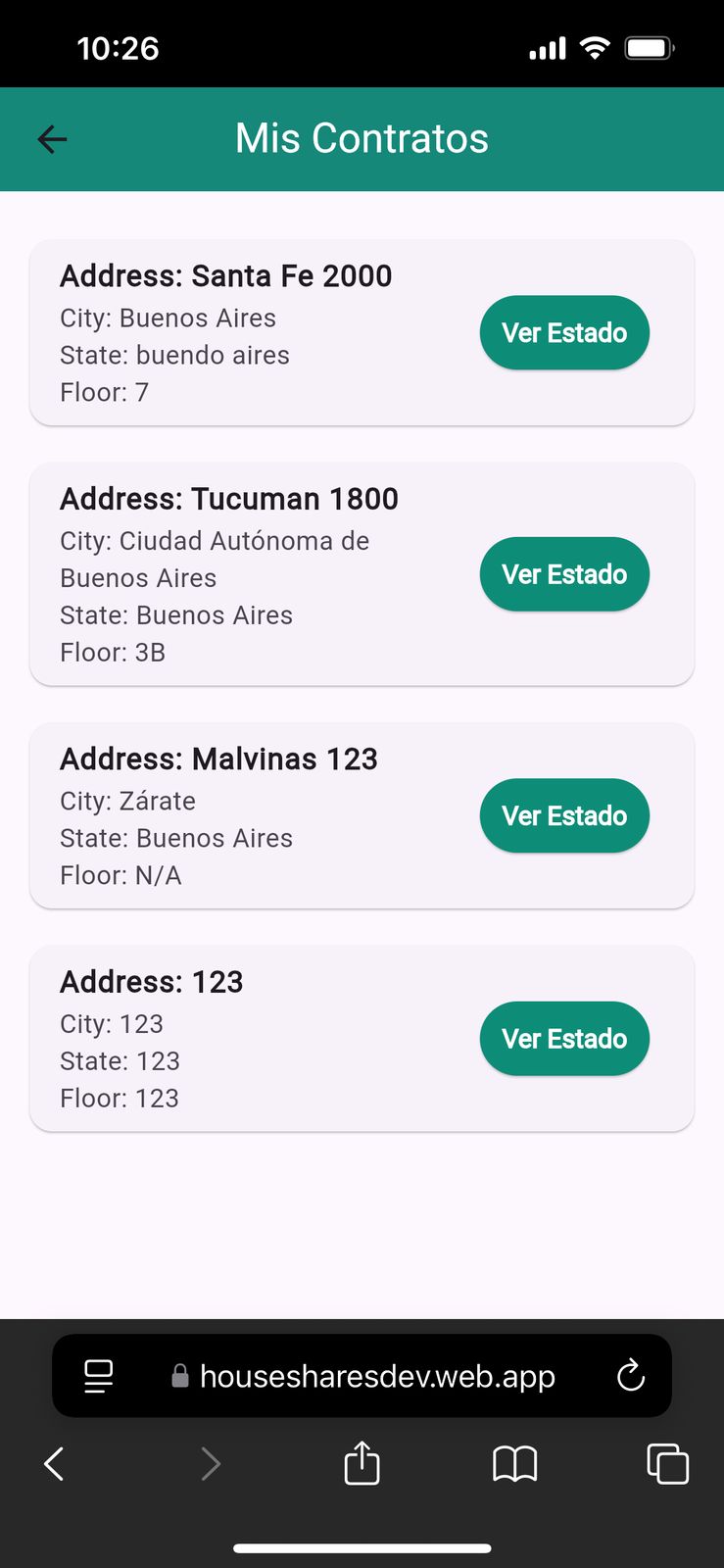Reload the housesharesdev page
Screen dimensions: 724x1568
point(631,1376)
